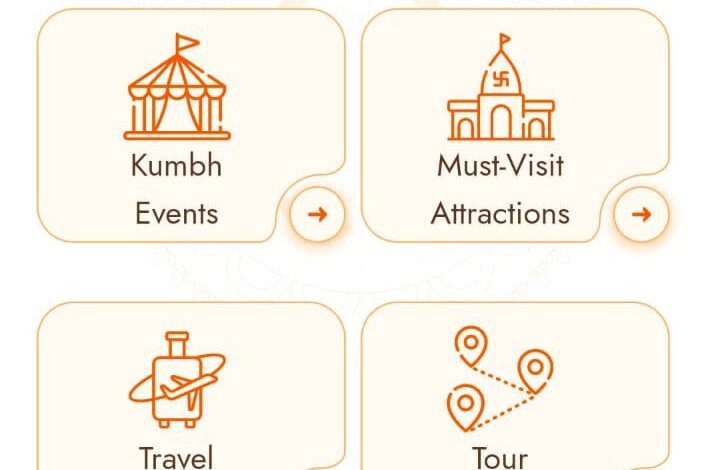The height and width of the screenshot is (470, 720).
Task: Tap the arrow button on Kumbh Events
Action: coord(317,214)
